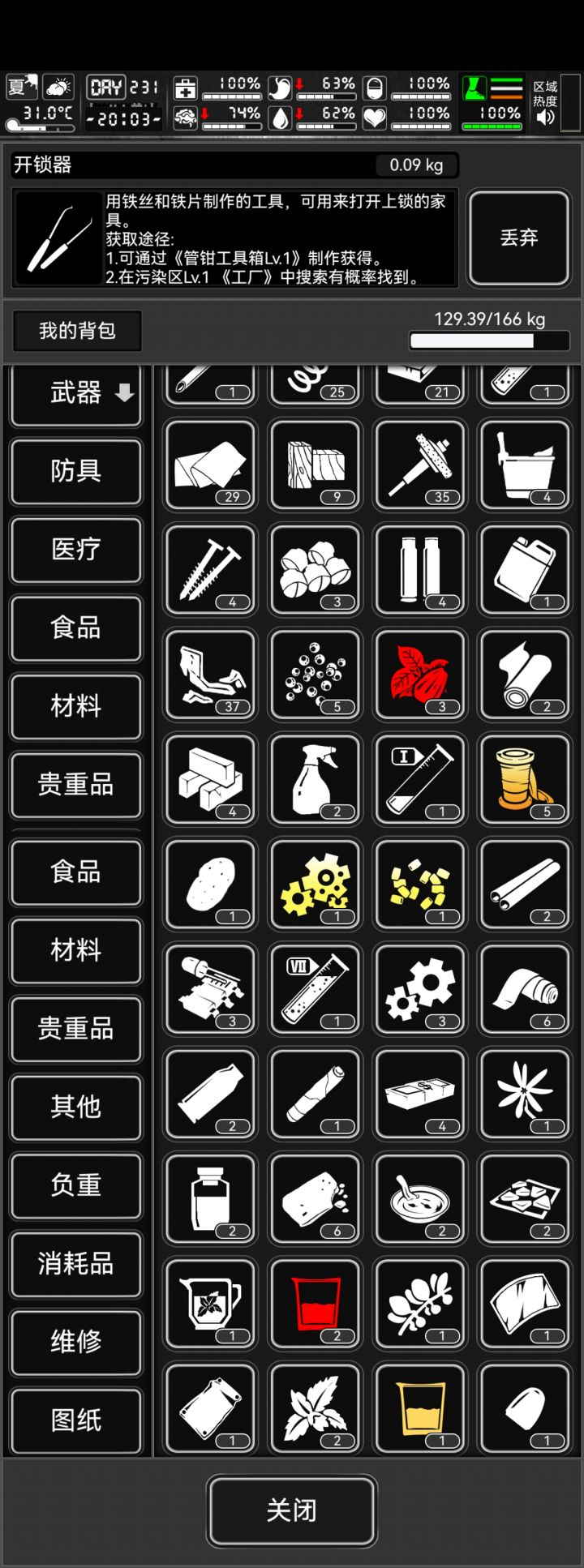Select the yellow gears item
The height and width of the screenshot is (1568, 584).
[x=315, y=885]
